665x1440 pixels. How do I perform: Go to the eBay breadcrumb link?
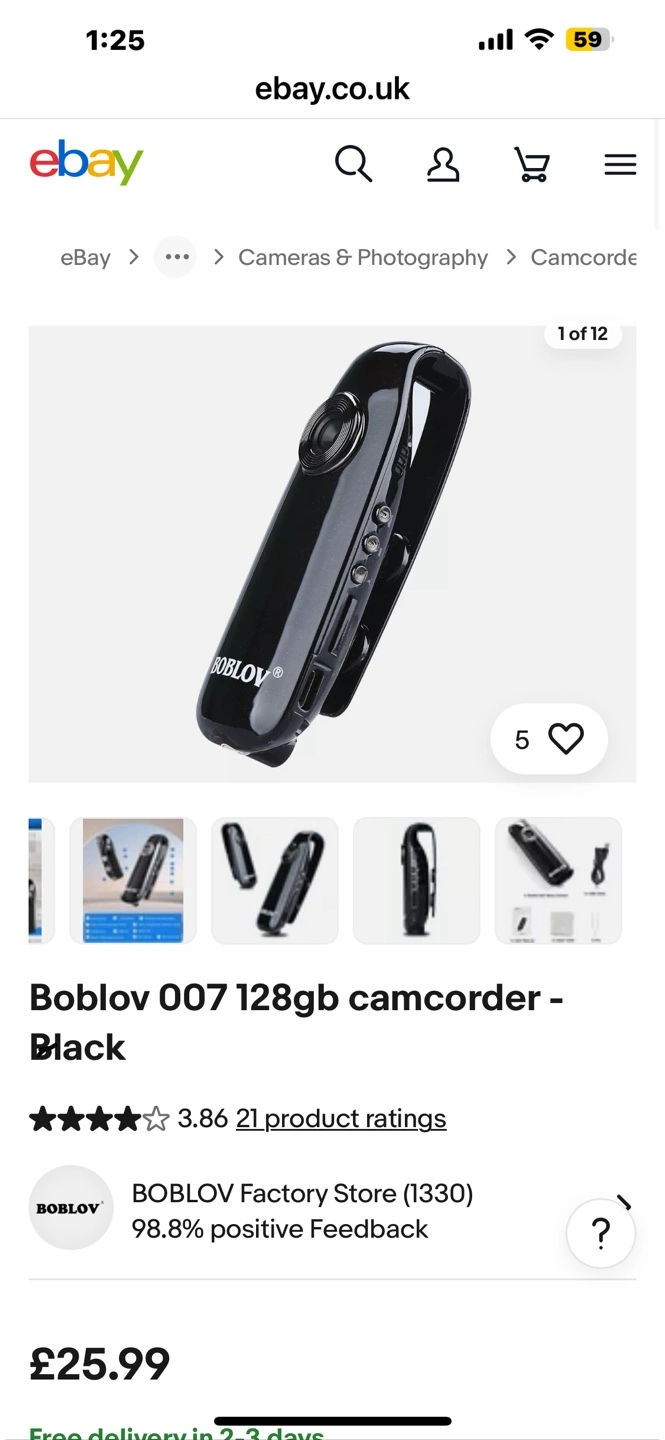[x=85, y=258]
